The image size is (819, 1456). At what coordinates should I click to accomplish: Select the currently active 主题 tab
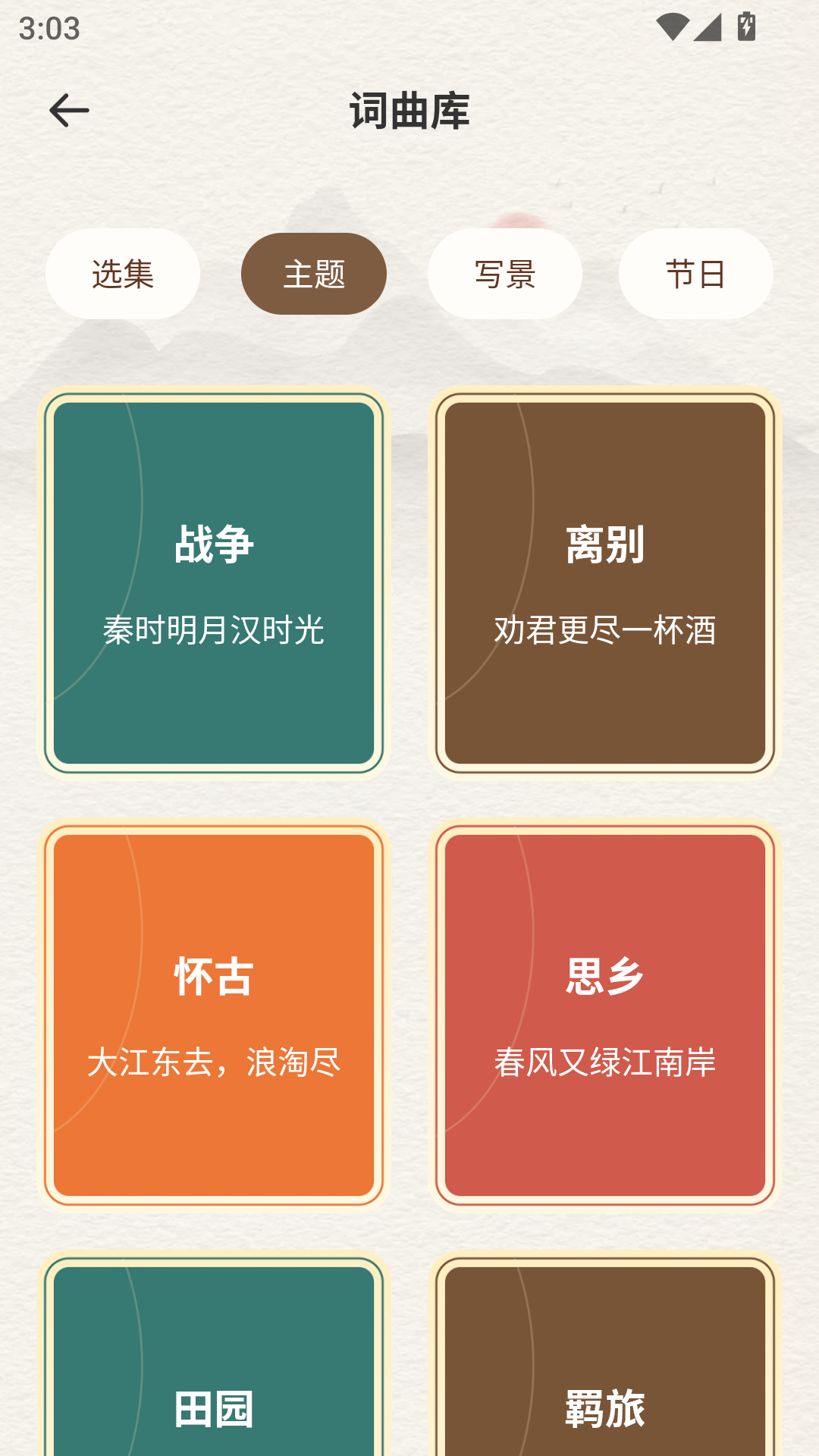(x=313, y=274)
